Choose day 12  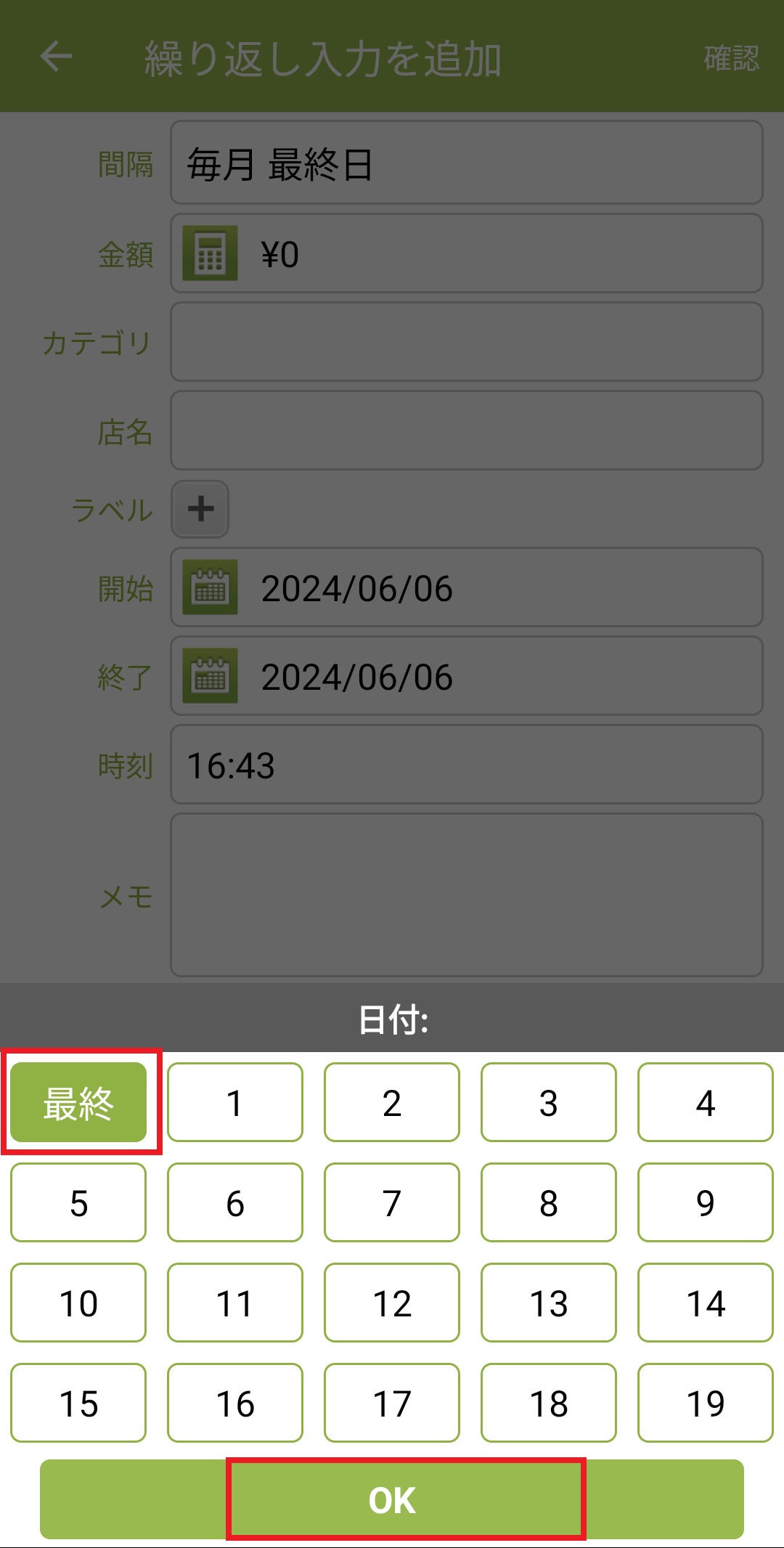pyautogui.click(x=392, y=1303)
